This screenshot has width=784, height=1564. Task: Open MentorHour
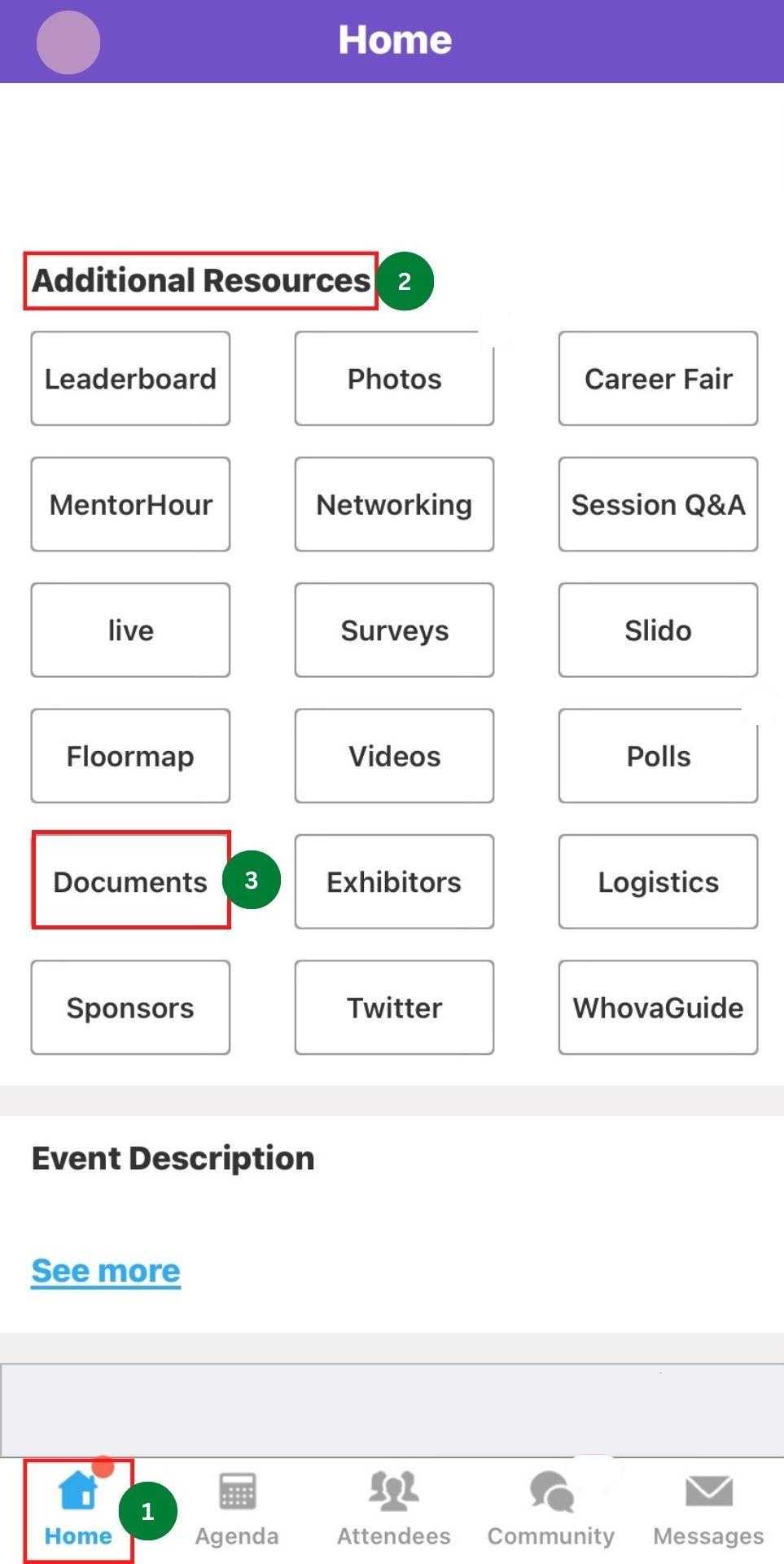(130, 504)
